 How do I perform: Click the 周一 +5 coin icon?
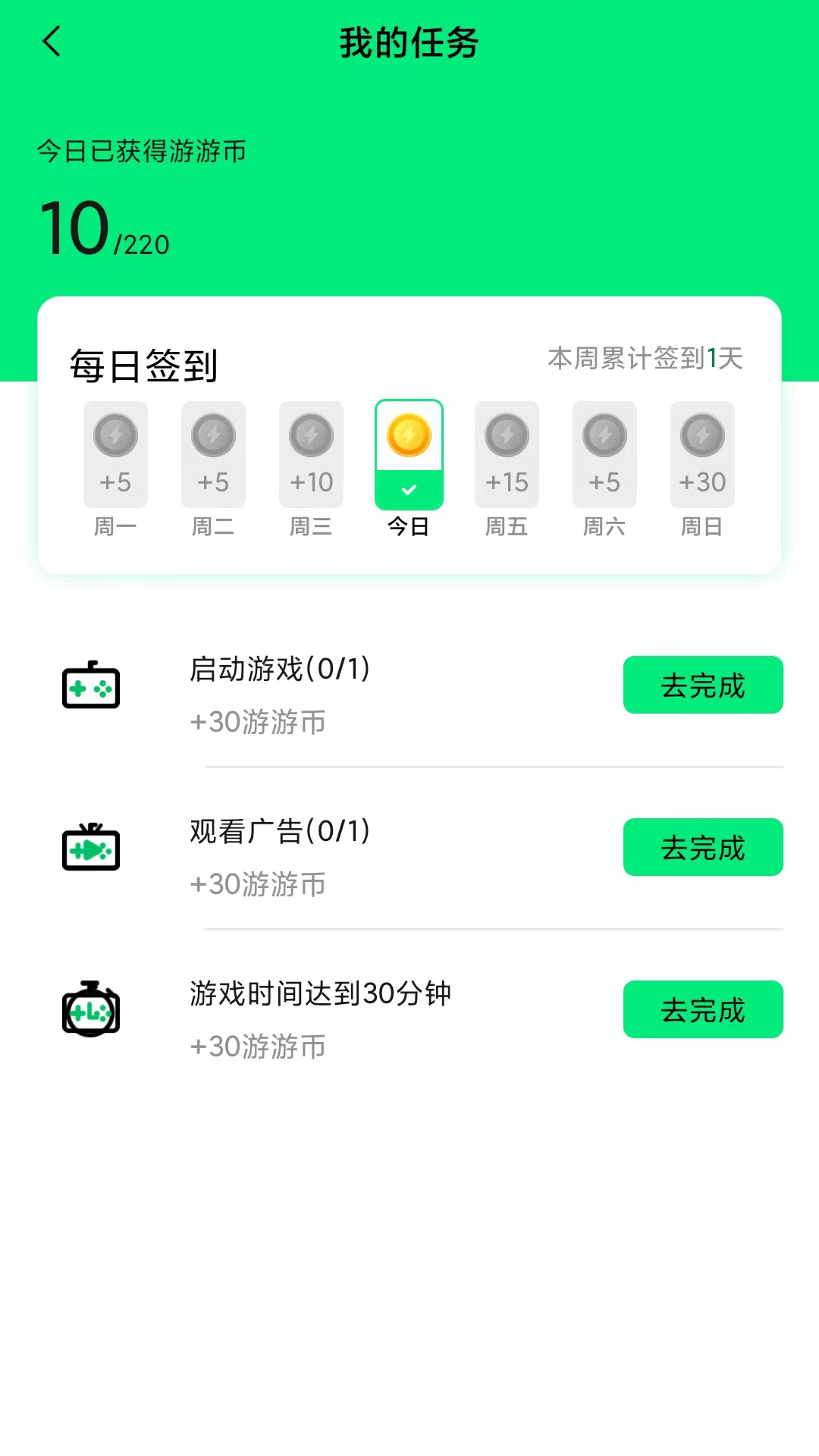click(115, 435)
